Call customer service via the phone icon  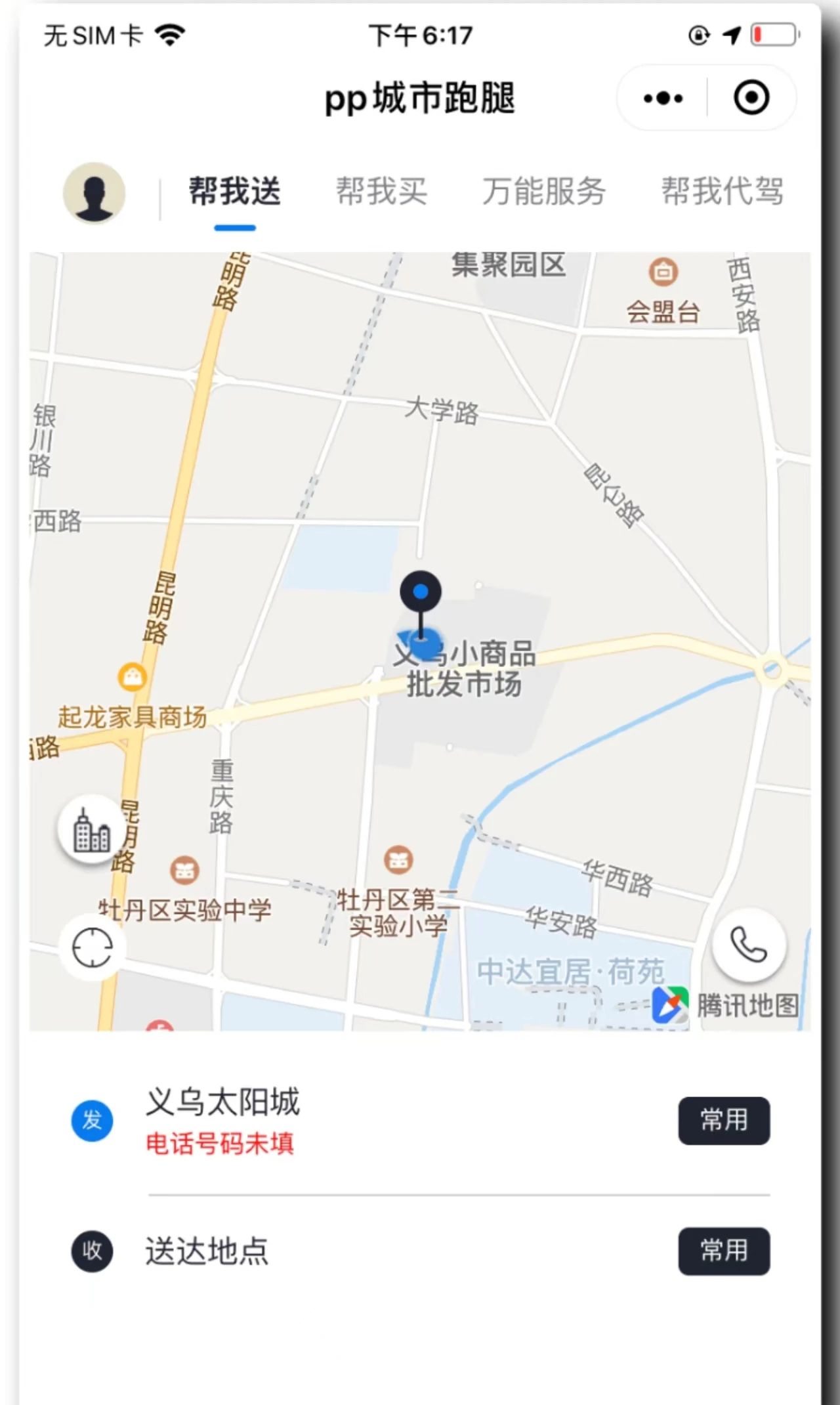point(749,945)
